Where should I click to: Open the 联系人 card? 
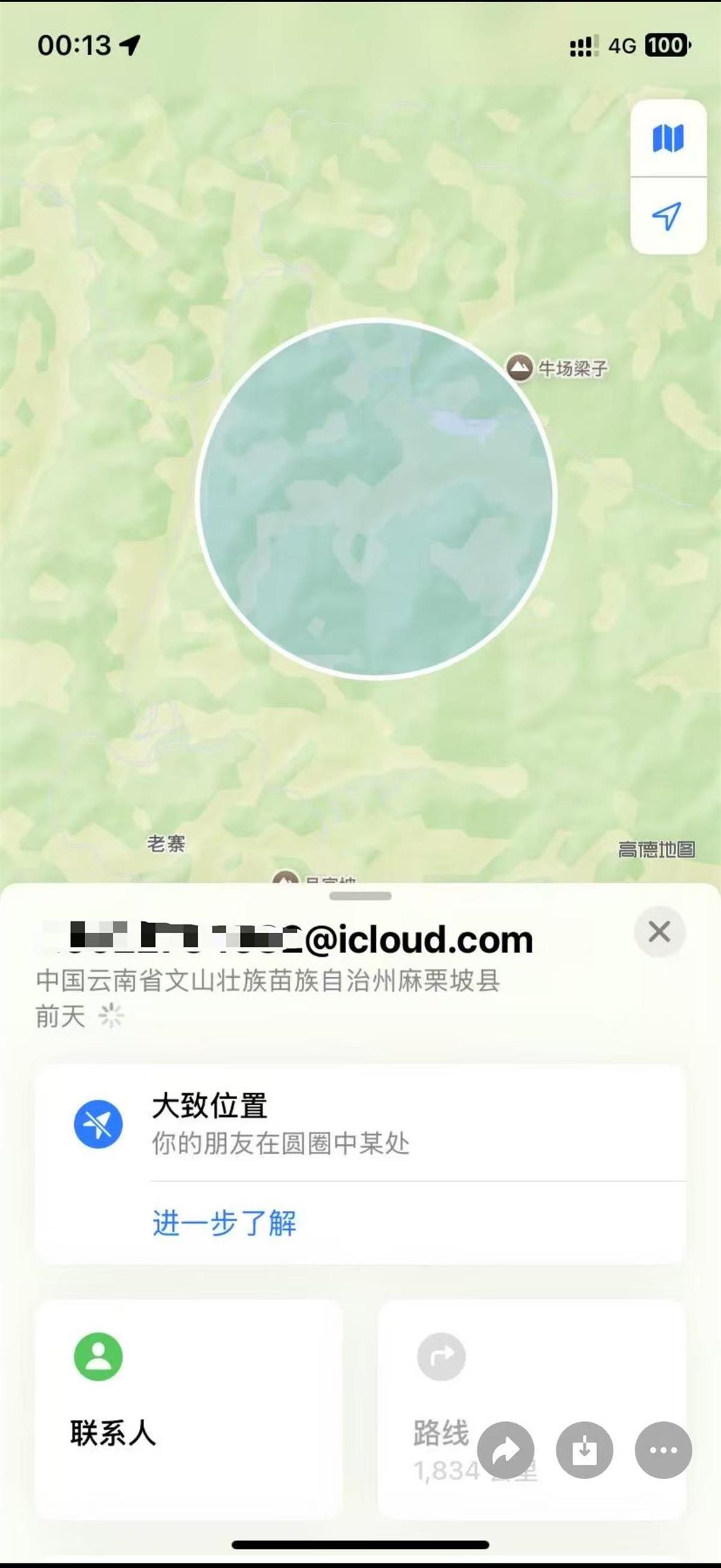tap(188, 1409)
